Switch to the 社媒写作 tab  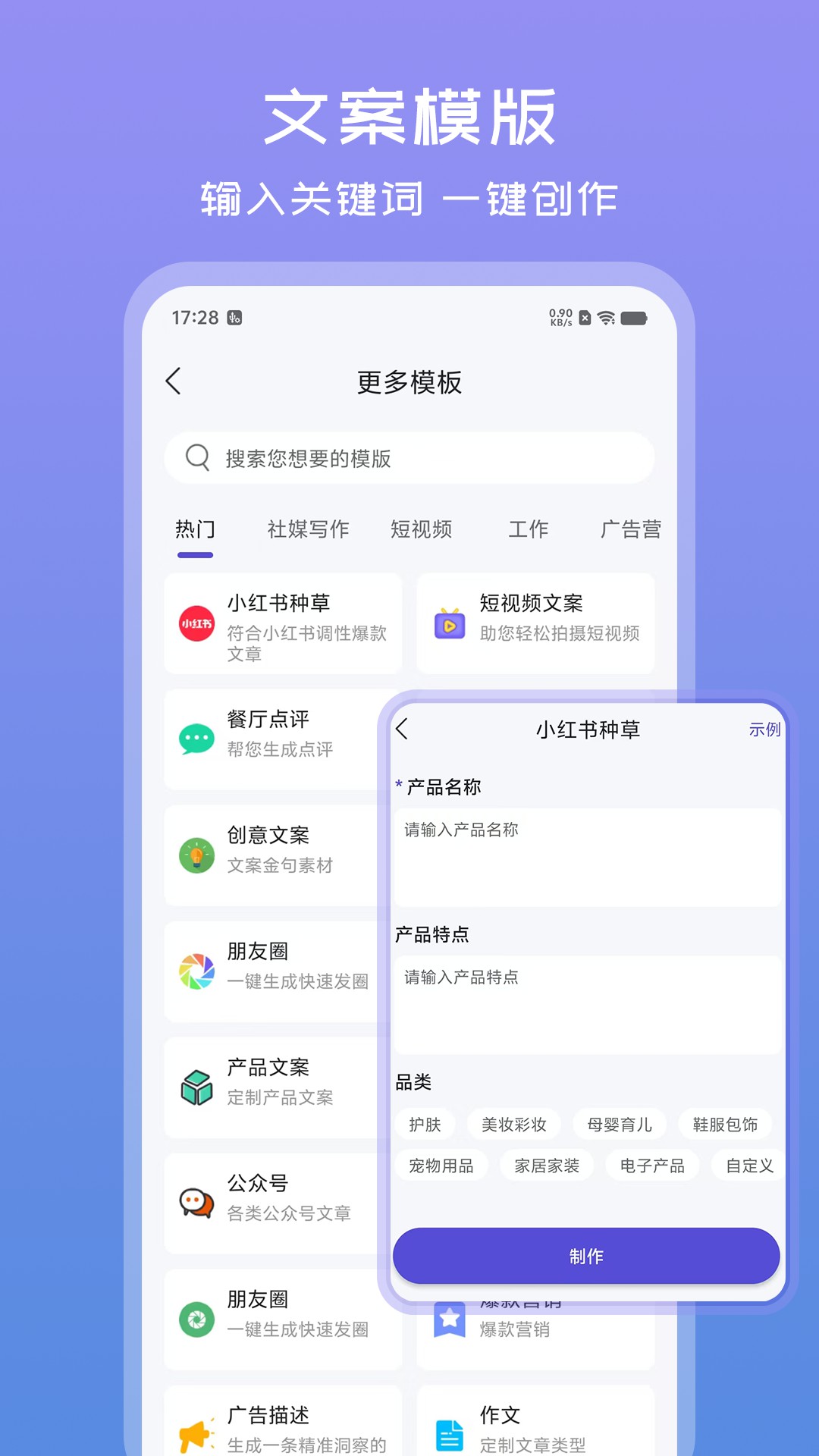[306, 529]
